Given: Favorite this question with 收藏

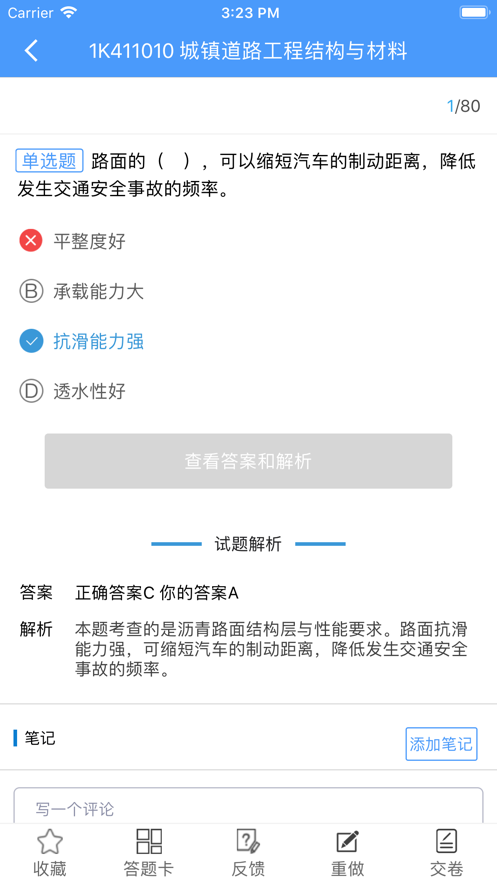Looking at the screenshot, I should [50, 854].
